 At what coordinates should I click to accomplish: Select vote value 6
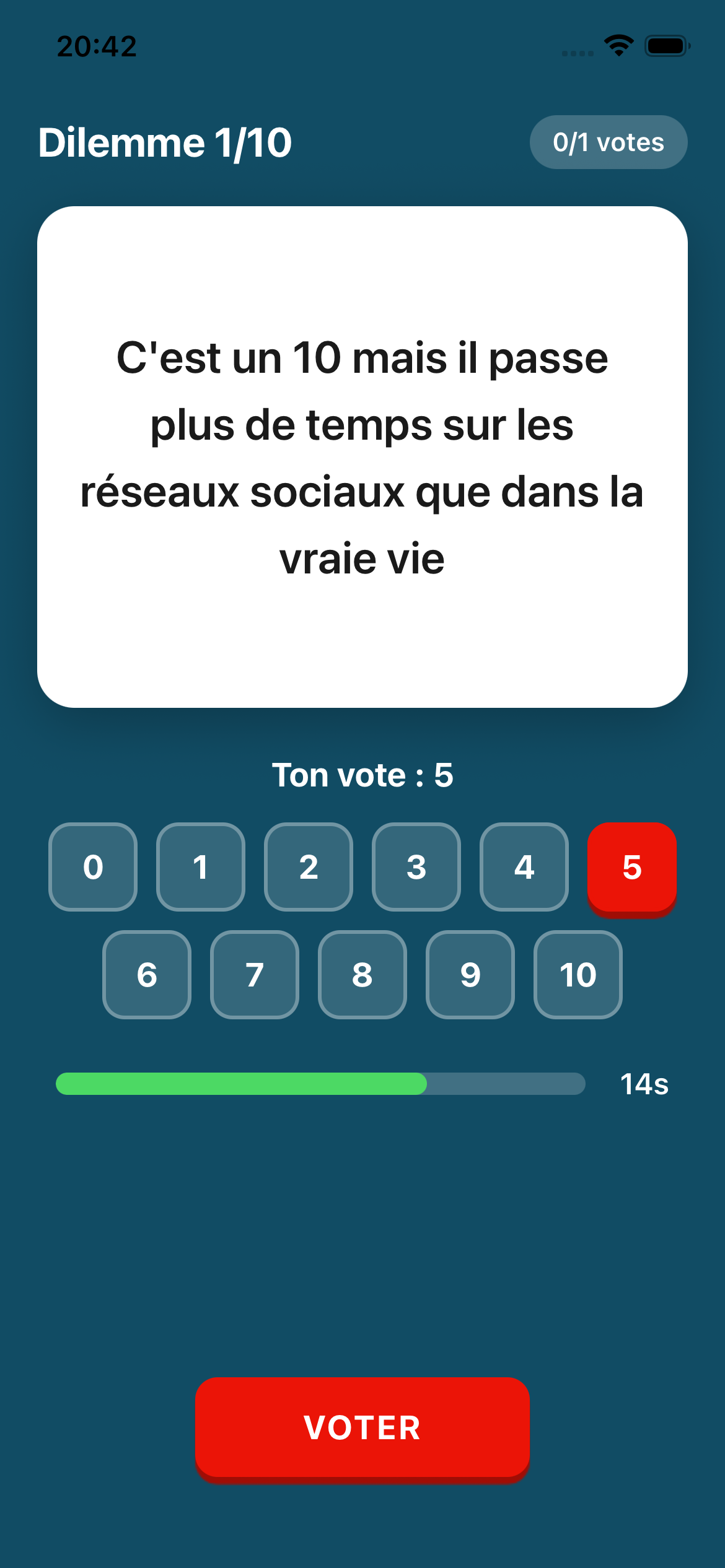(146, 975)
